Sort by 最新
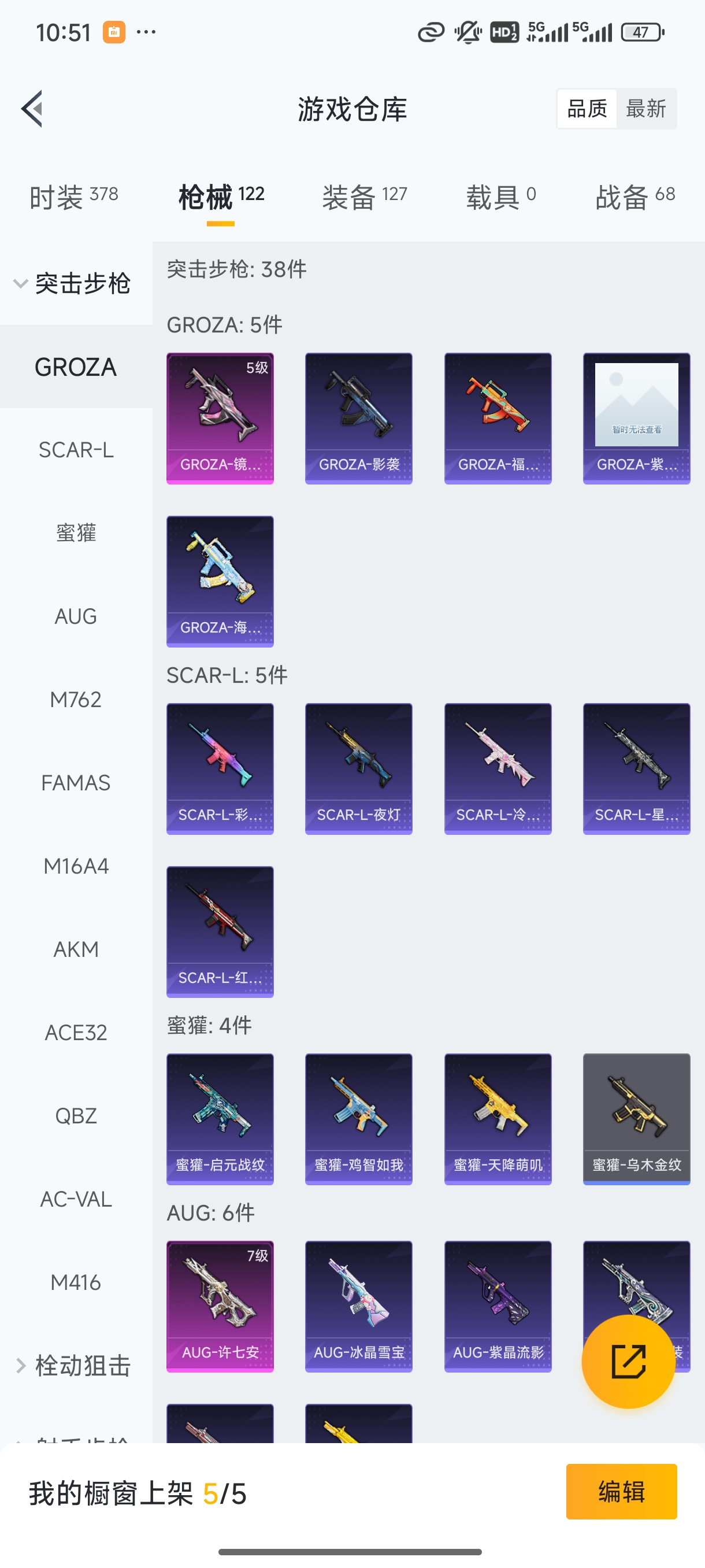This screenshot has width=705, height=1568. (x=645, y=109)
